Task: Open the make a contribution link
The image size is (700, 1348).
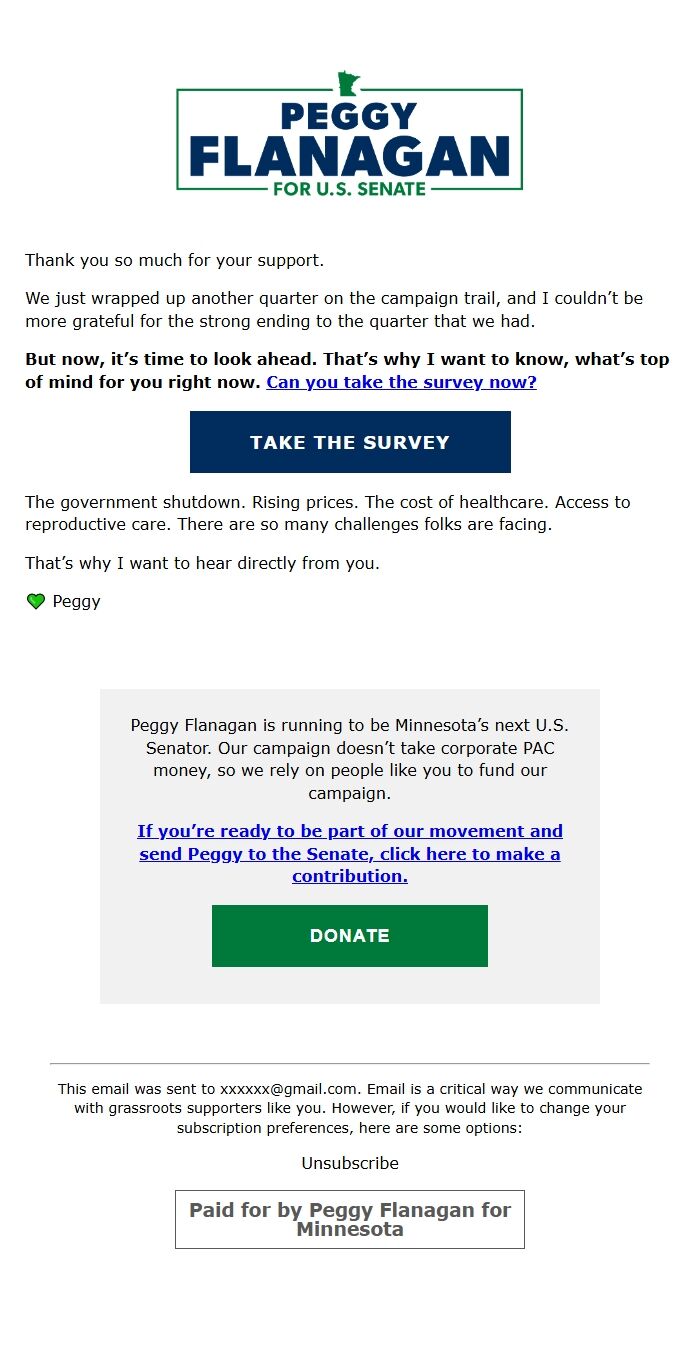Action: point(349,853)
